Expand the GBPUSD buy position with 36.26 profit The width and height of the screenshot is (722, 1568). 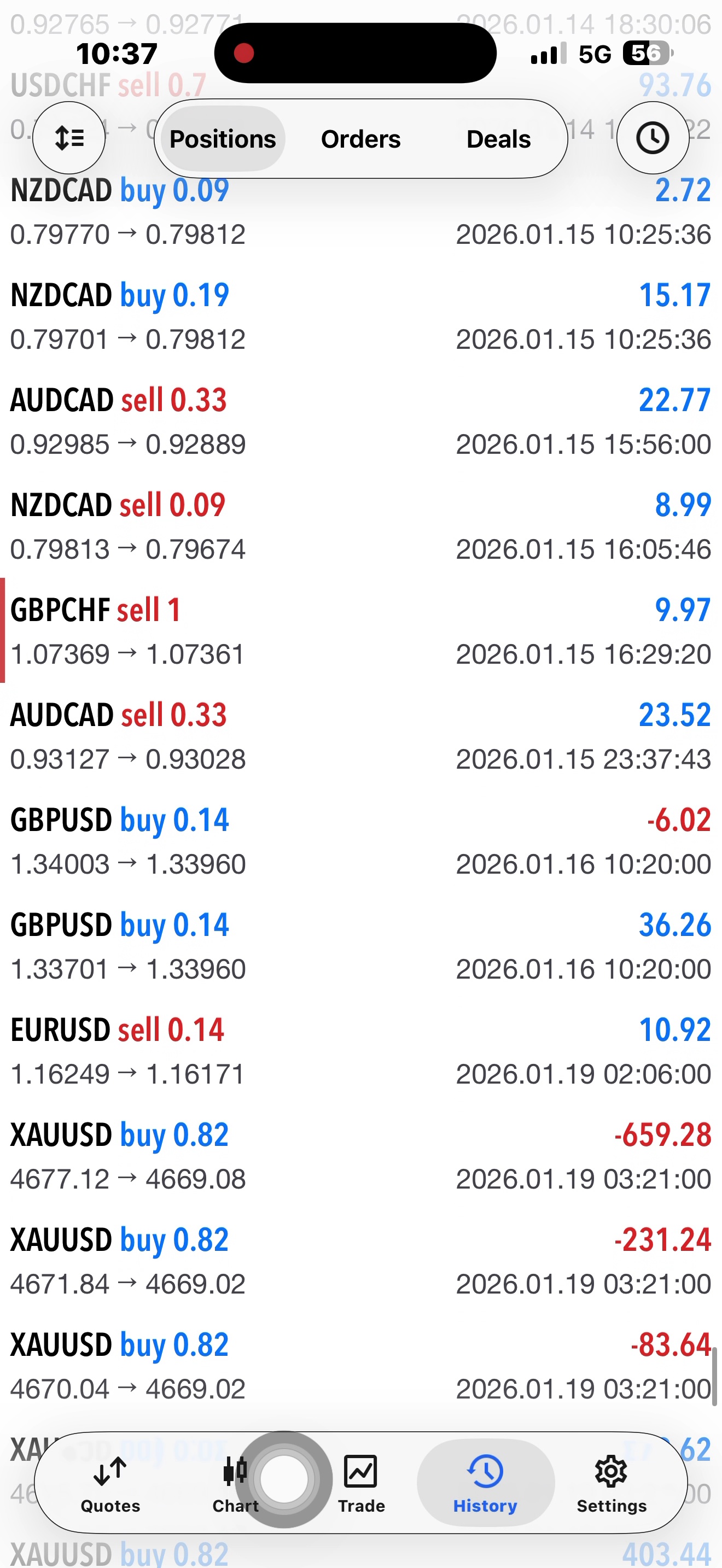360,946
